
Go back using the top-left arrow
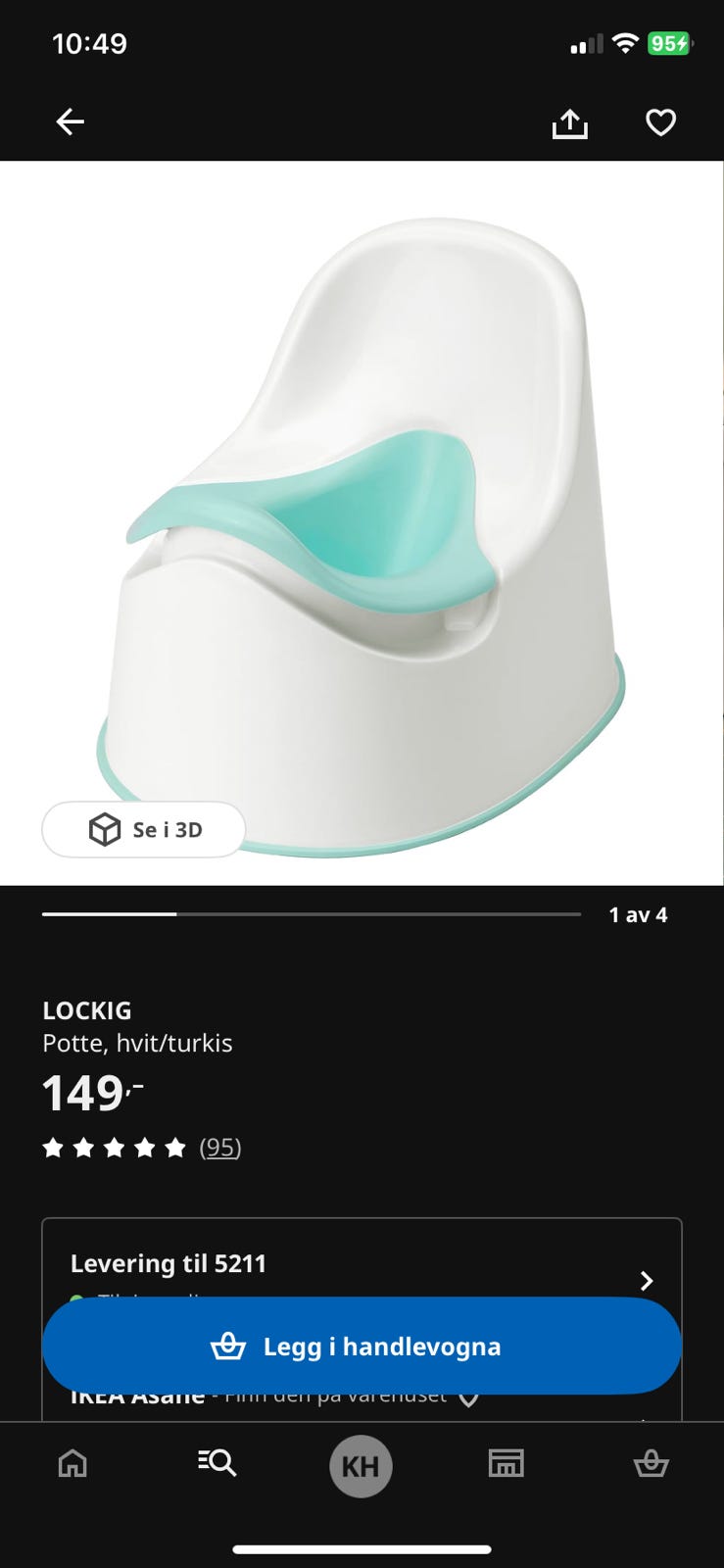click(71, 122)
